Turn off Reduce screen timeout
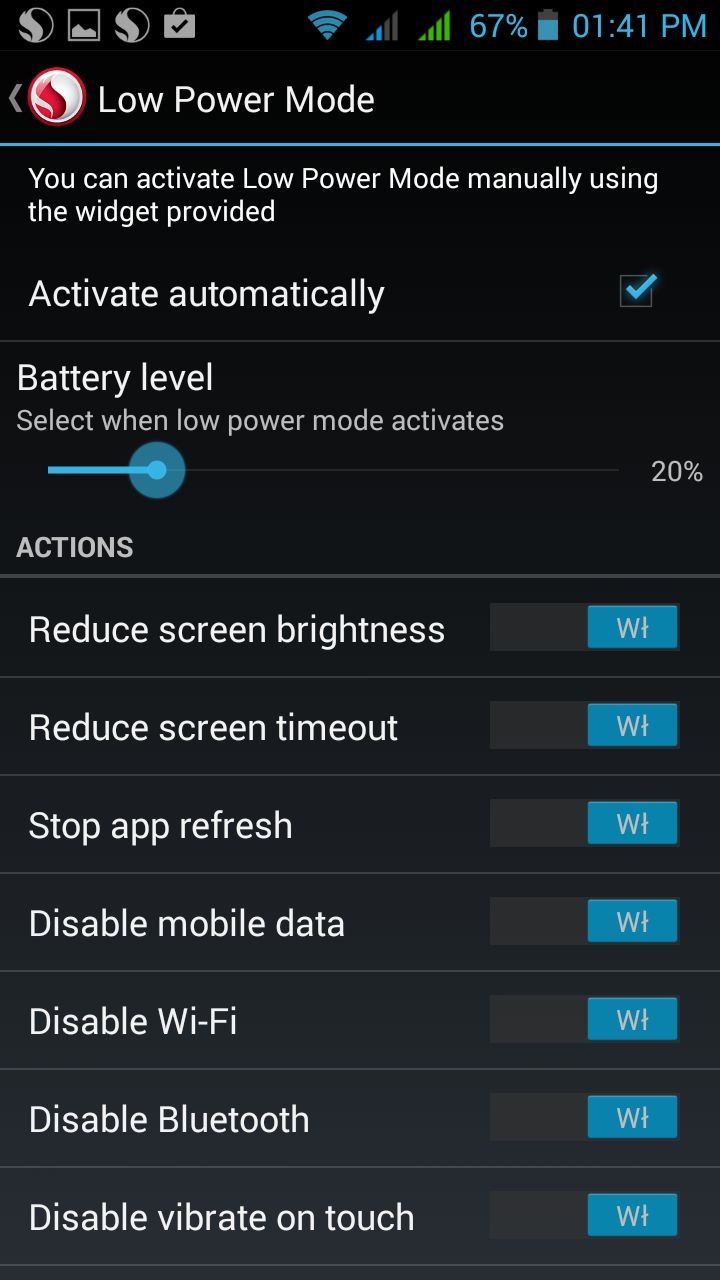The image size is (720, 1280). [584, 726]
